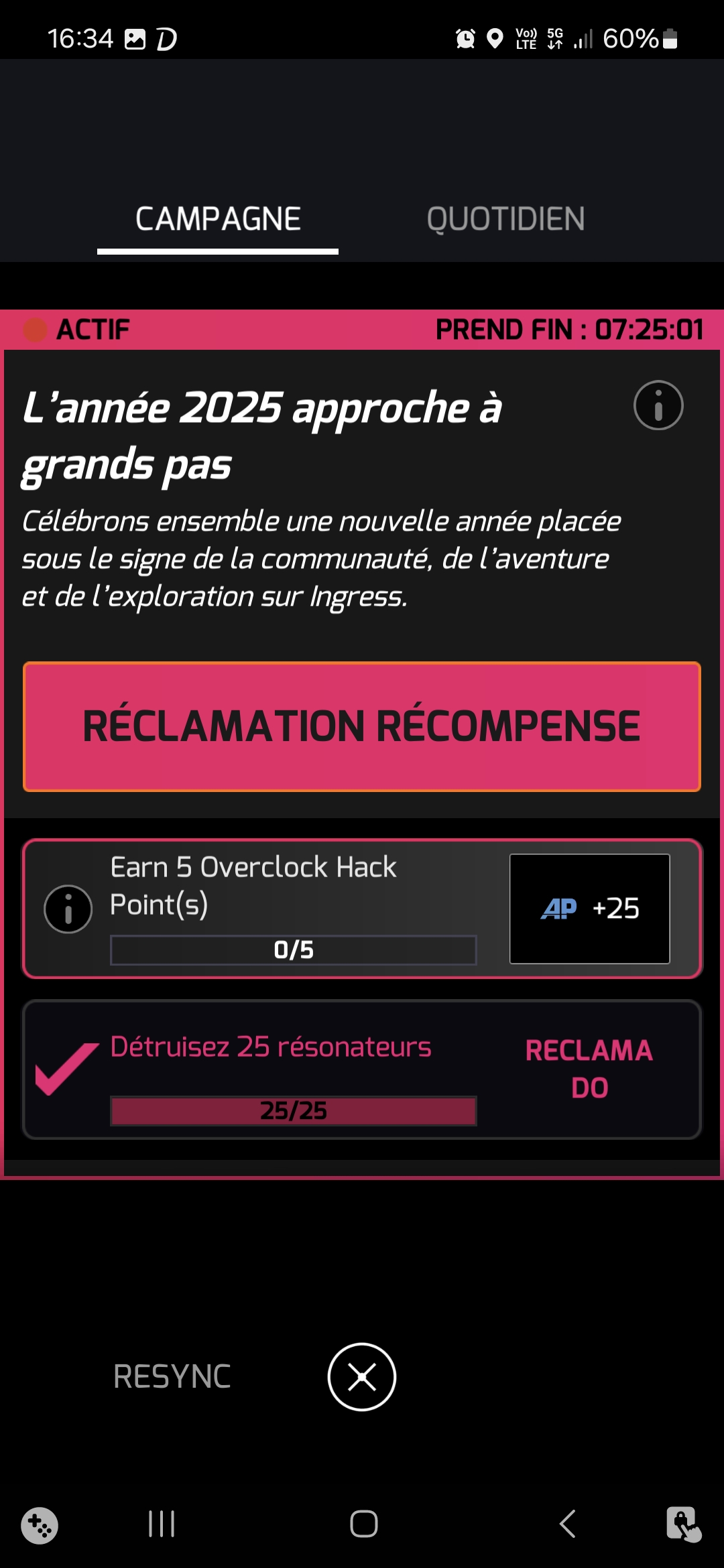View info about Overclock Hack Points task
Viewport: 724px width, 1568px height.
coord(68,909)
